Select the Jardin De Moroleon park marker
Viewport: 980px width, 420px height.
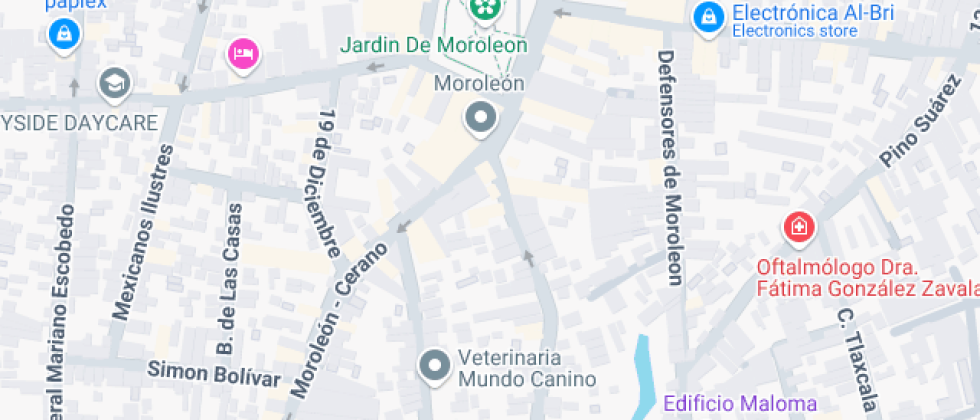tap(484, 9)
